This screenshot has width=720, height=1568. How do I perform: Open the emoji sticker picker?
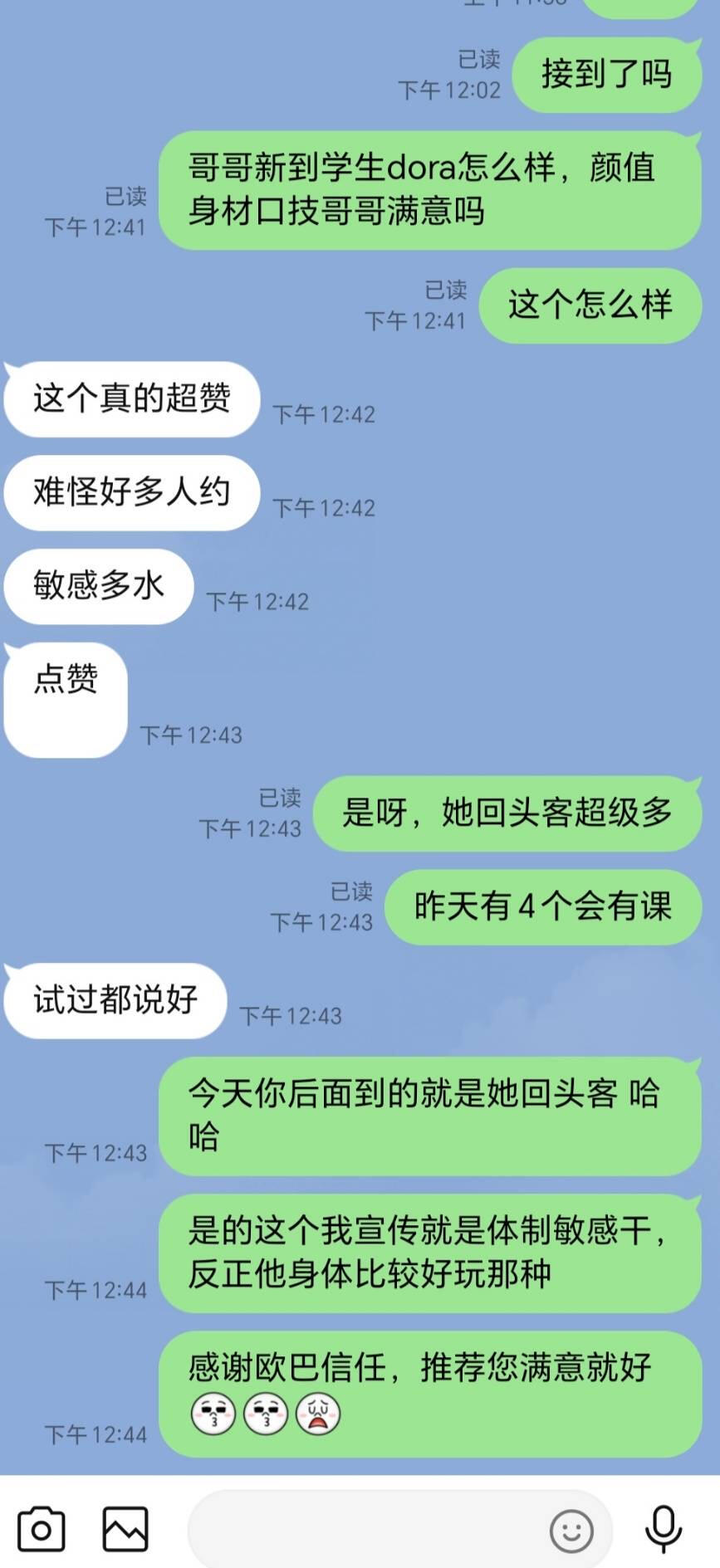(571, 1530)
